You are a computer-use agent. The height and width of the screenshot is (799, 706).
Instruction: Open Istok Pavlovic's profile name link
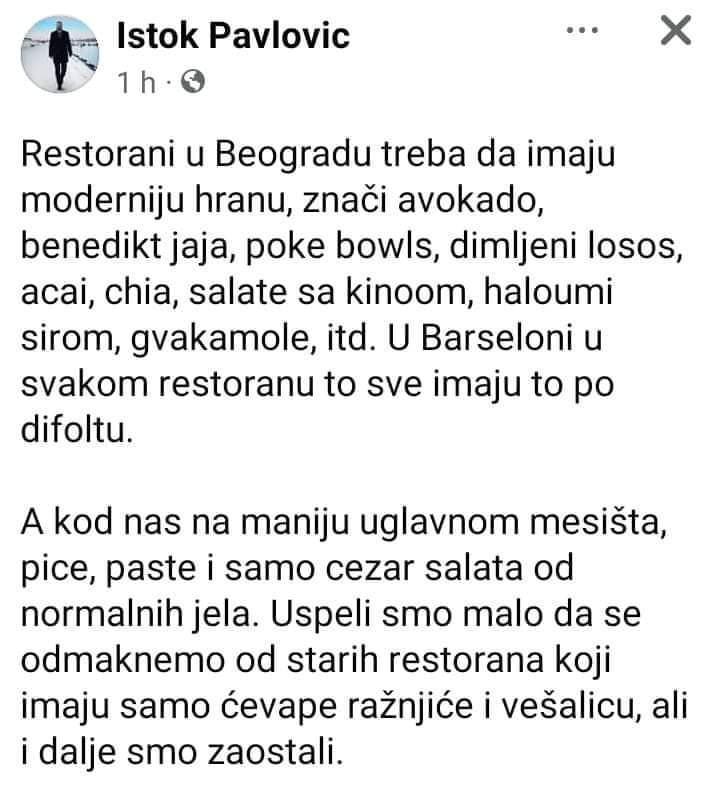pos(234,37)
